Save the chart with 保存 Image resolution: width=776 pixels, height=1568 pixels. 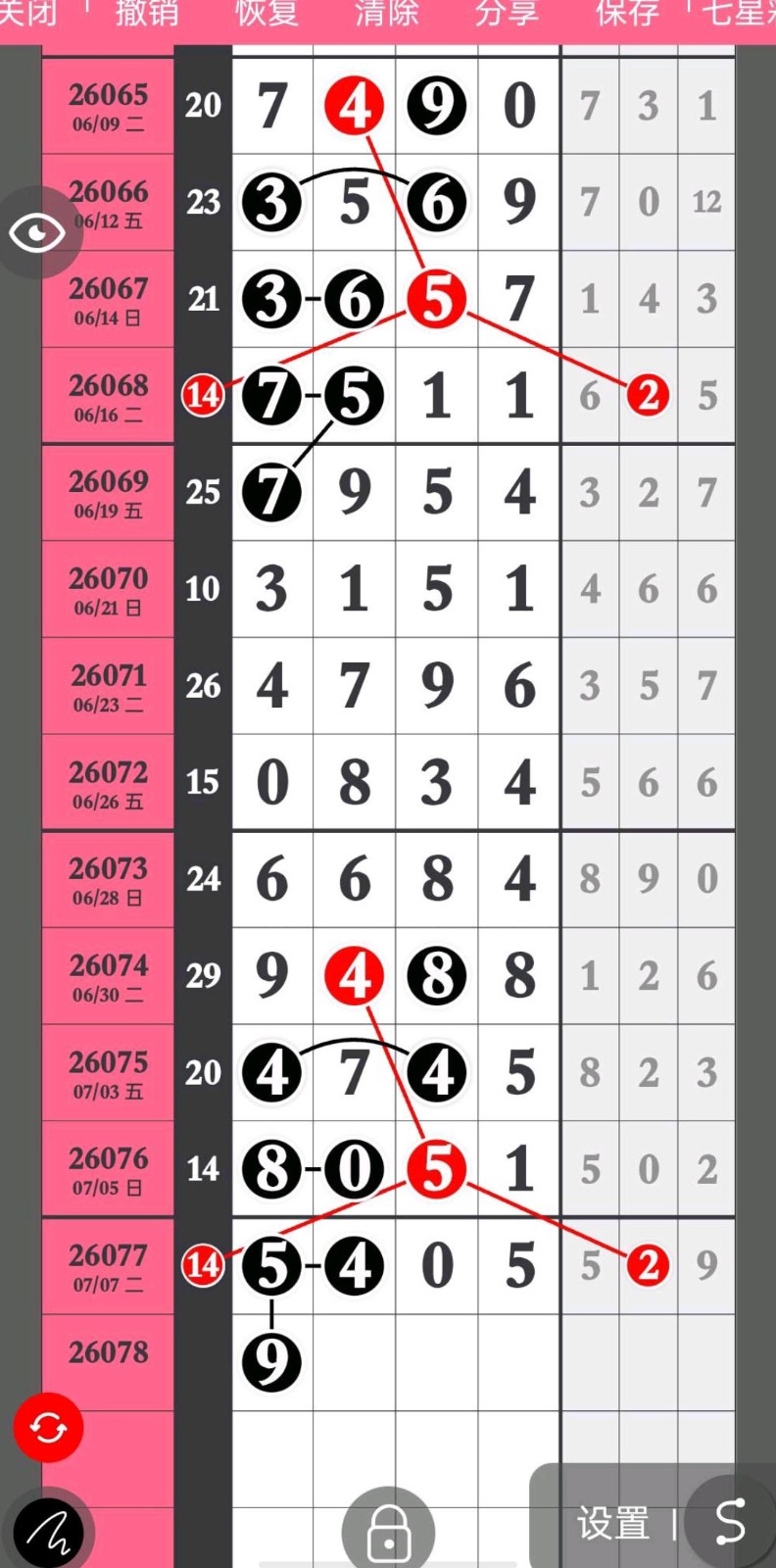(x=627, y=13)
